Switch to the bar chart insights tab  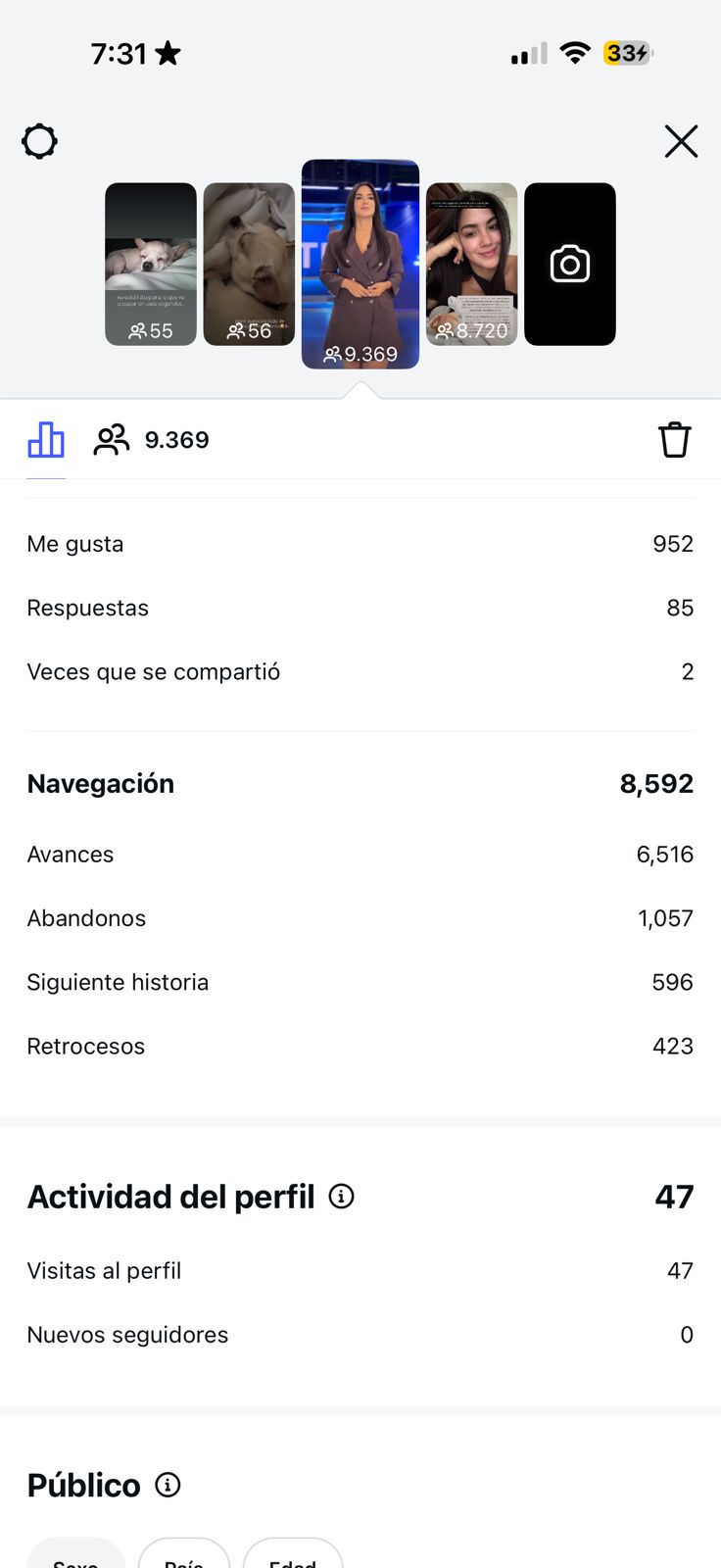coord(46,440)
